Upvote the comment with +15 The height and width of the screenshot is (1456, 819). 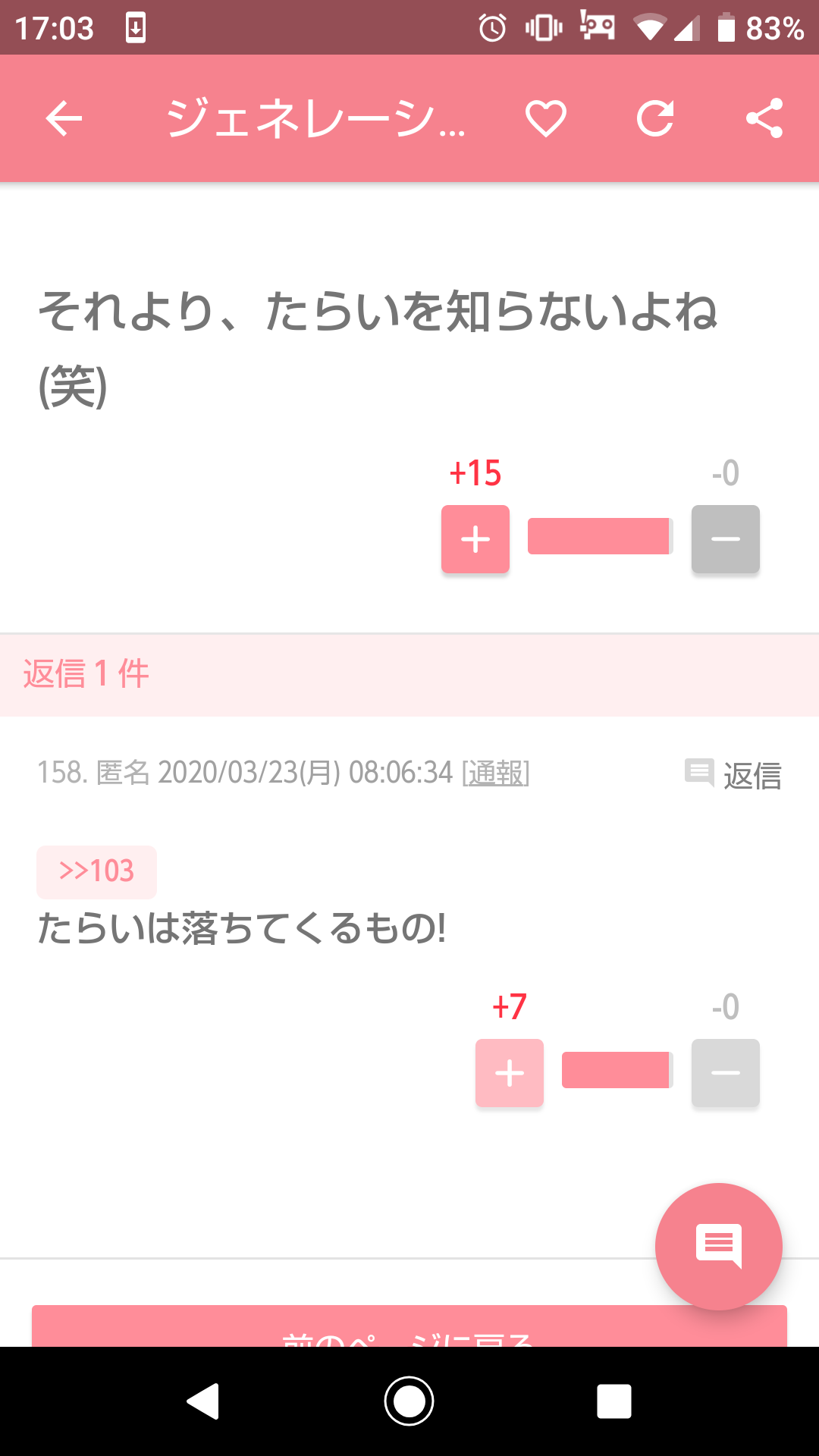pos(475,539)
